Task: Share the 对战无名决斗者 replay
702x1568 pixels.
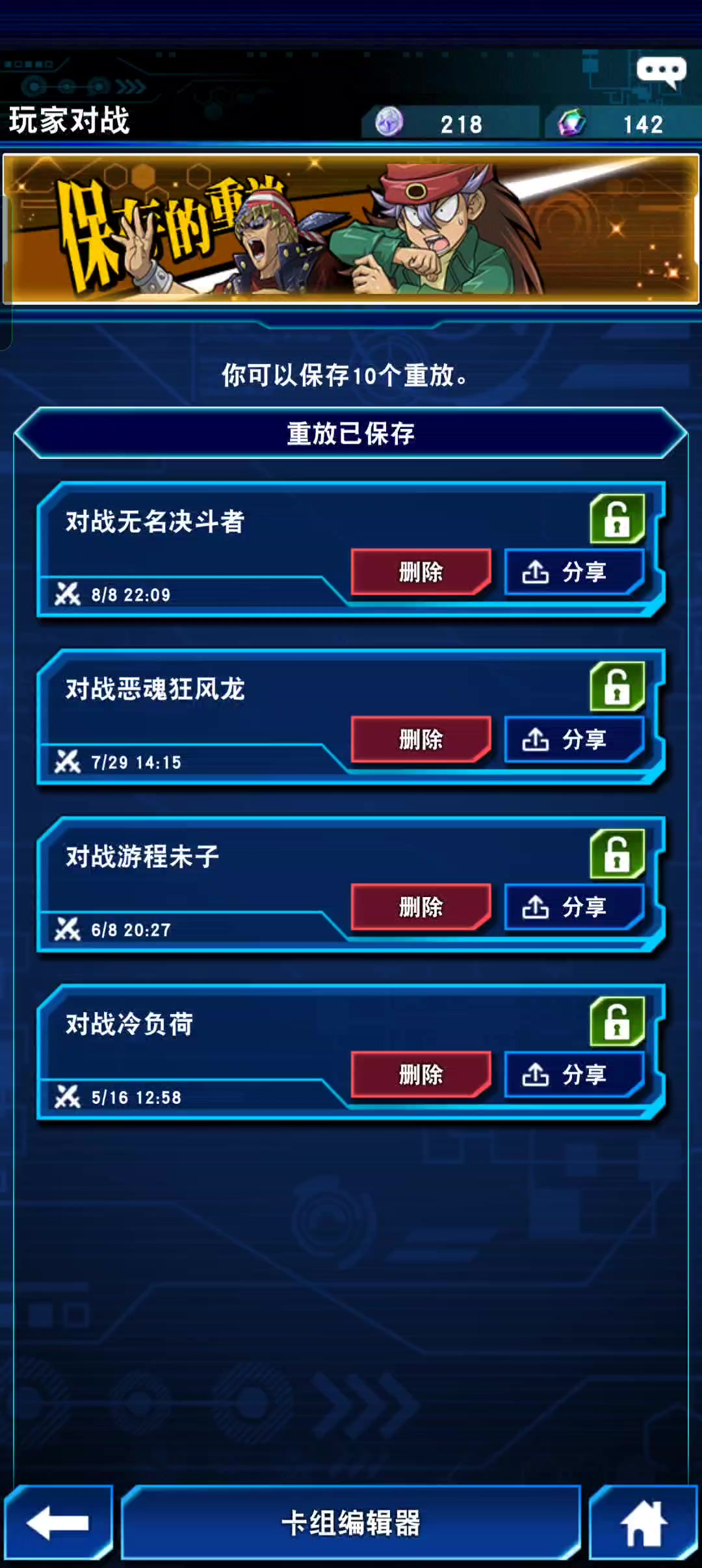Action: pos(575,572)
